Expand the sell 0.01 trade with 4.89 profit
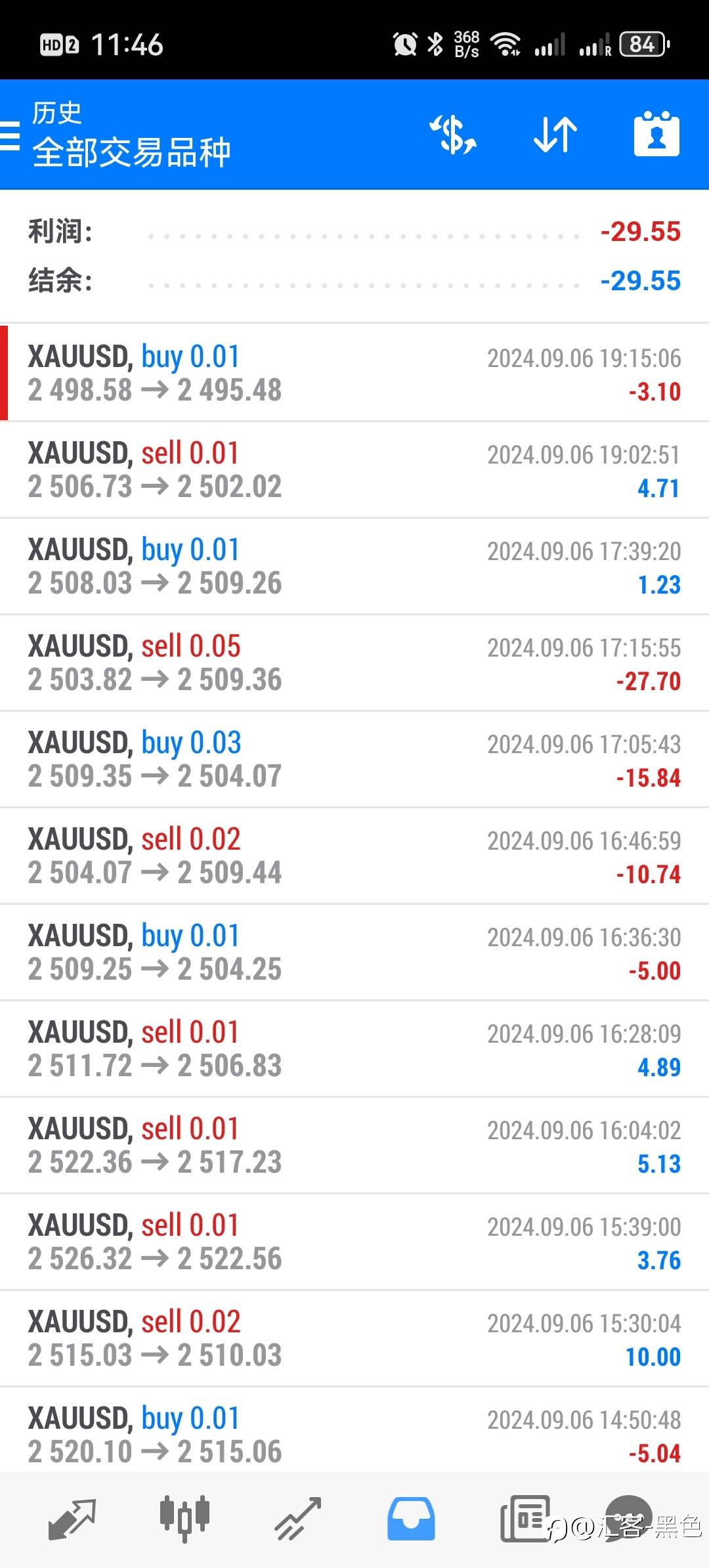Screen dimensions: 709x1568 [x=354, y=1049]
